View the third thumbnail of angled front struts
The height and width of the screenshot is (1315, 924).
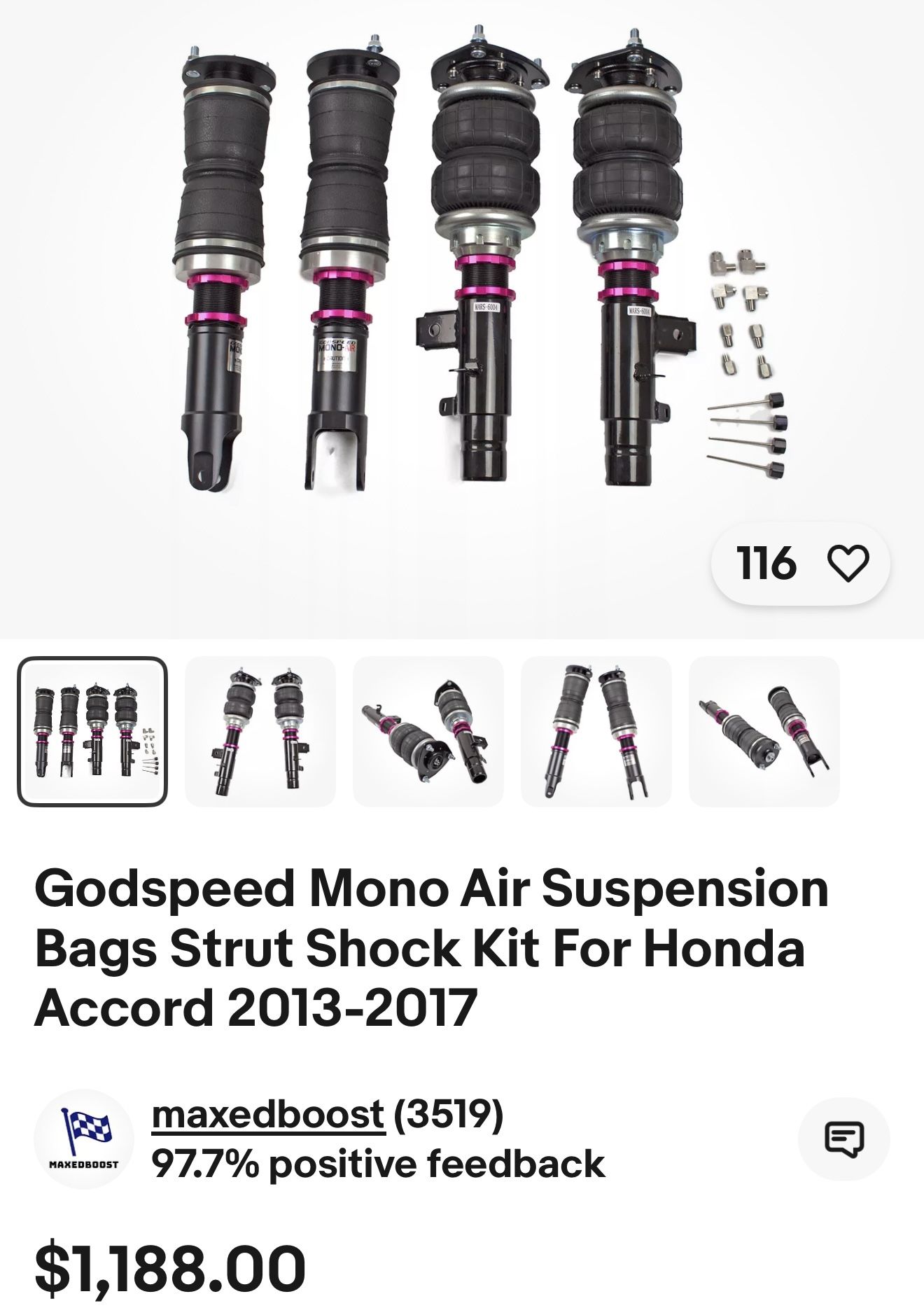428,731
